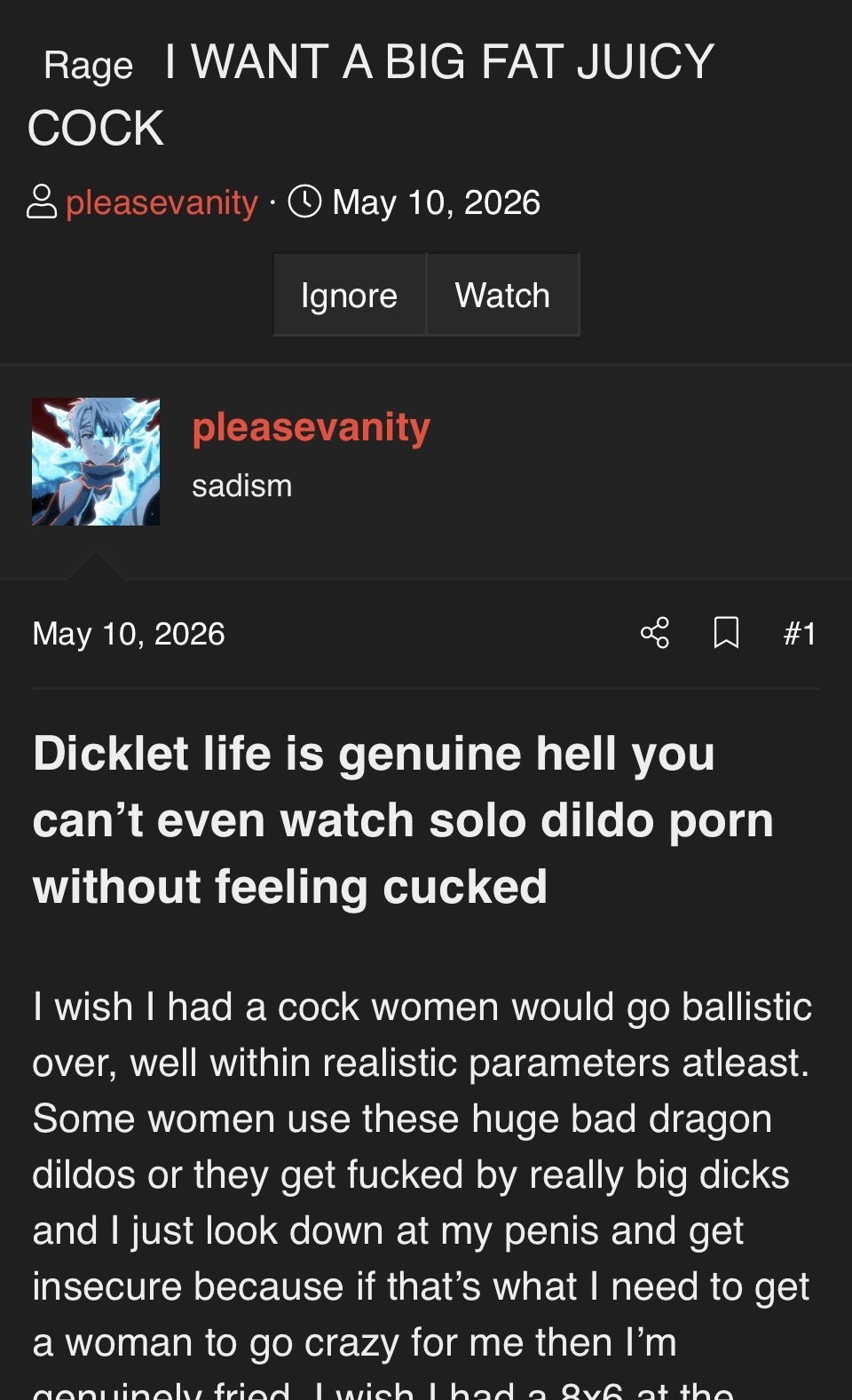Watch this thread
The width and height of the screenshot is (852, 1400).
tap(502, 295)
